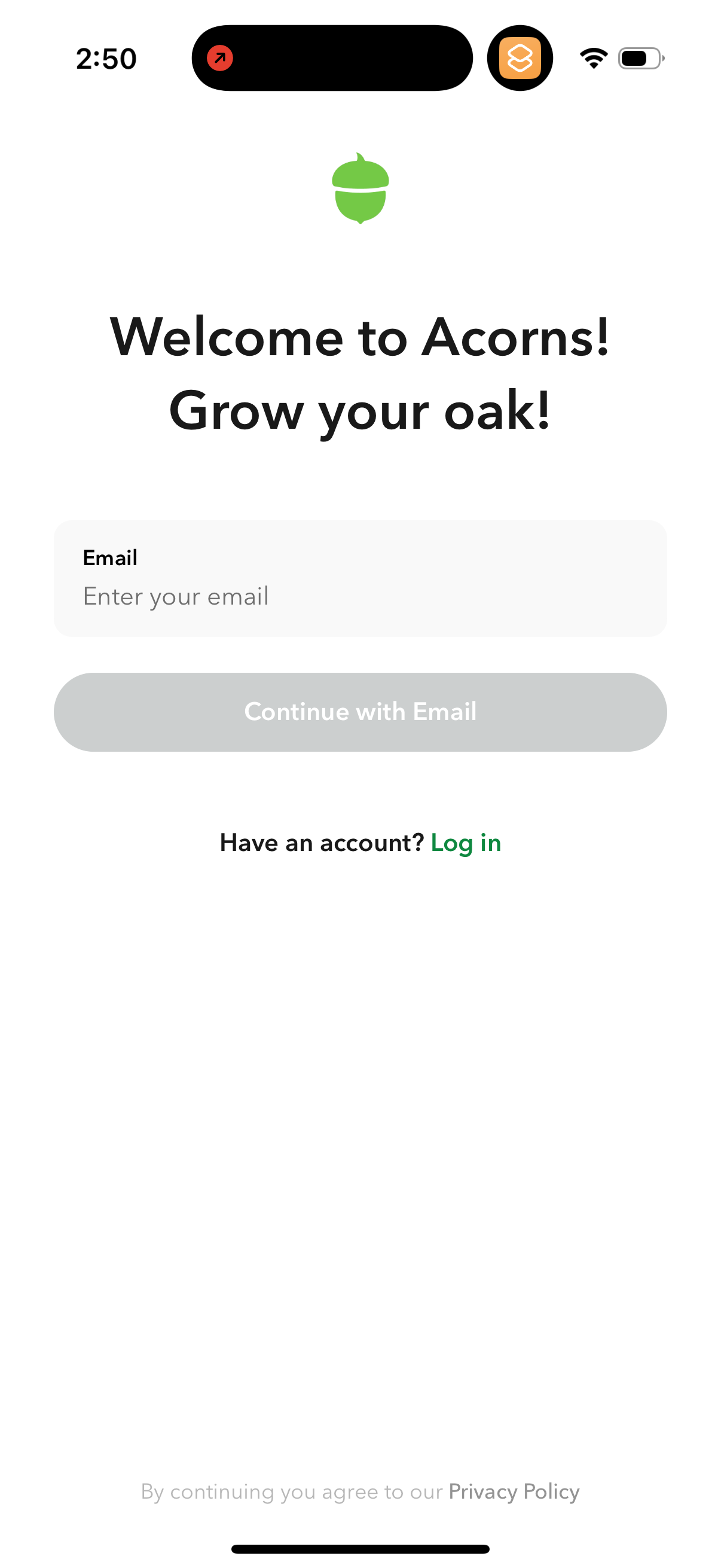Open the Log in link
Image resolution: width=721 pixels, height=1568 pixels.
coord(466,843)
